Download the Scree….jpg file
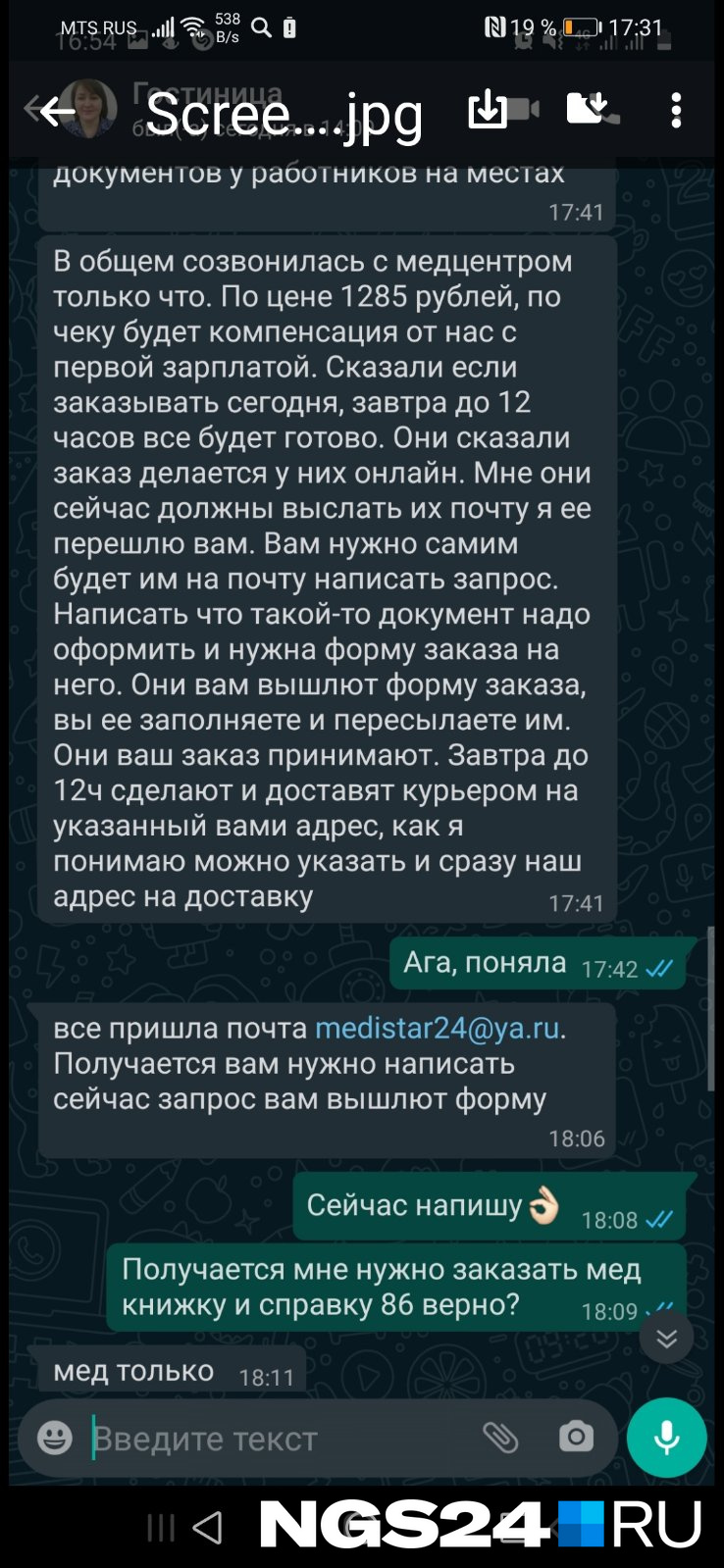 pyautogui.click(x=488, y=110)
